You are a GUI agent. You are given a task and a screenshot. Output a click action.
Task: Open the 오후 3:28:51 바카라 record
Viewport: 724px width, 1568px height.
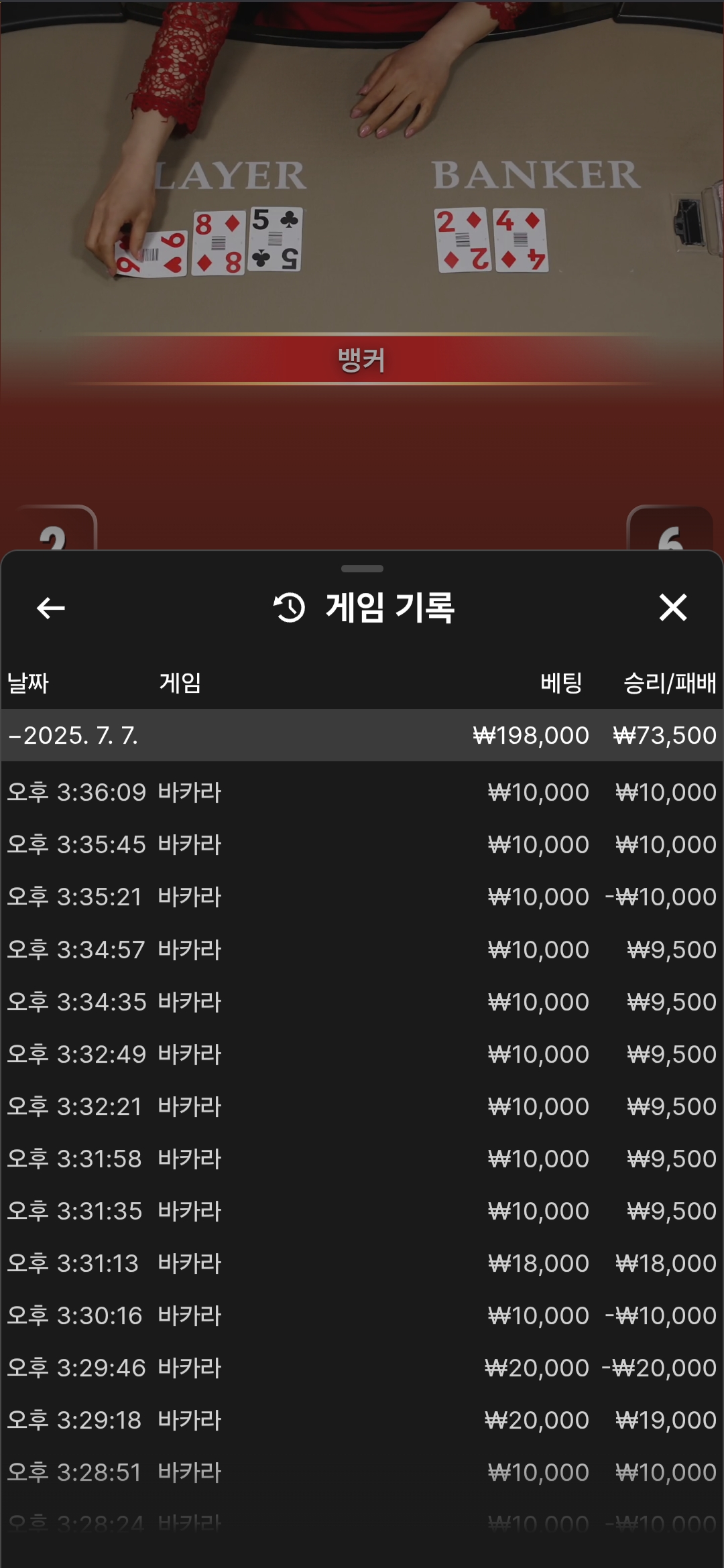click(x=362, y=1472)
